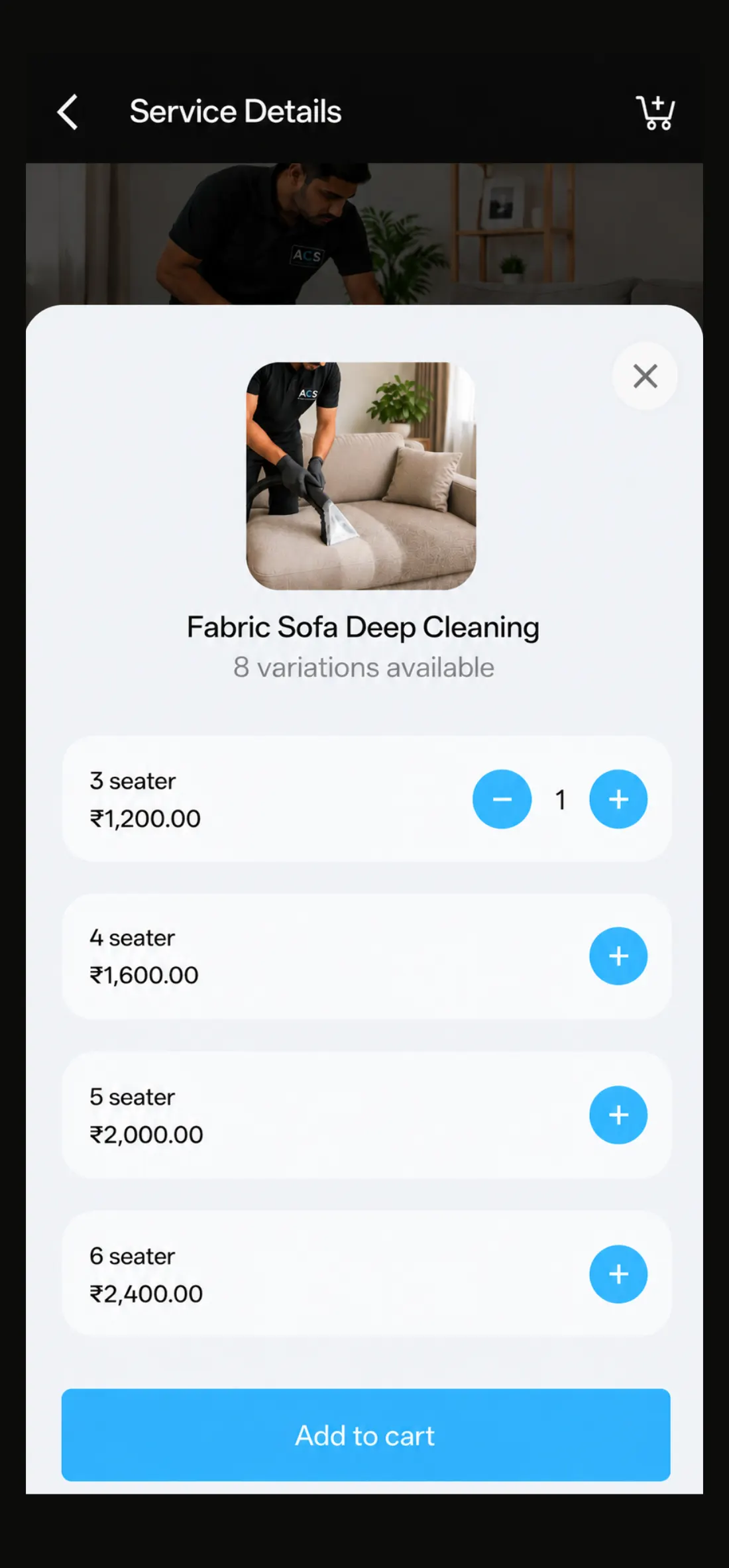The image size is (729, 1568).
Task: Add one 6 seater option
Action: (618, 1274)
